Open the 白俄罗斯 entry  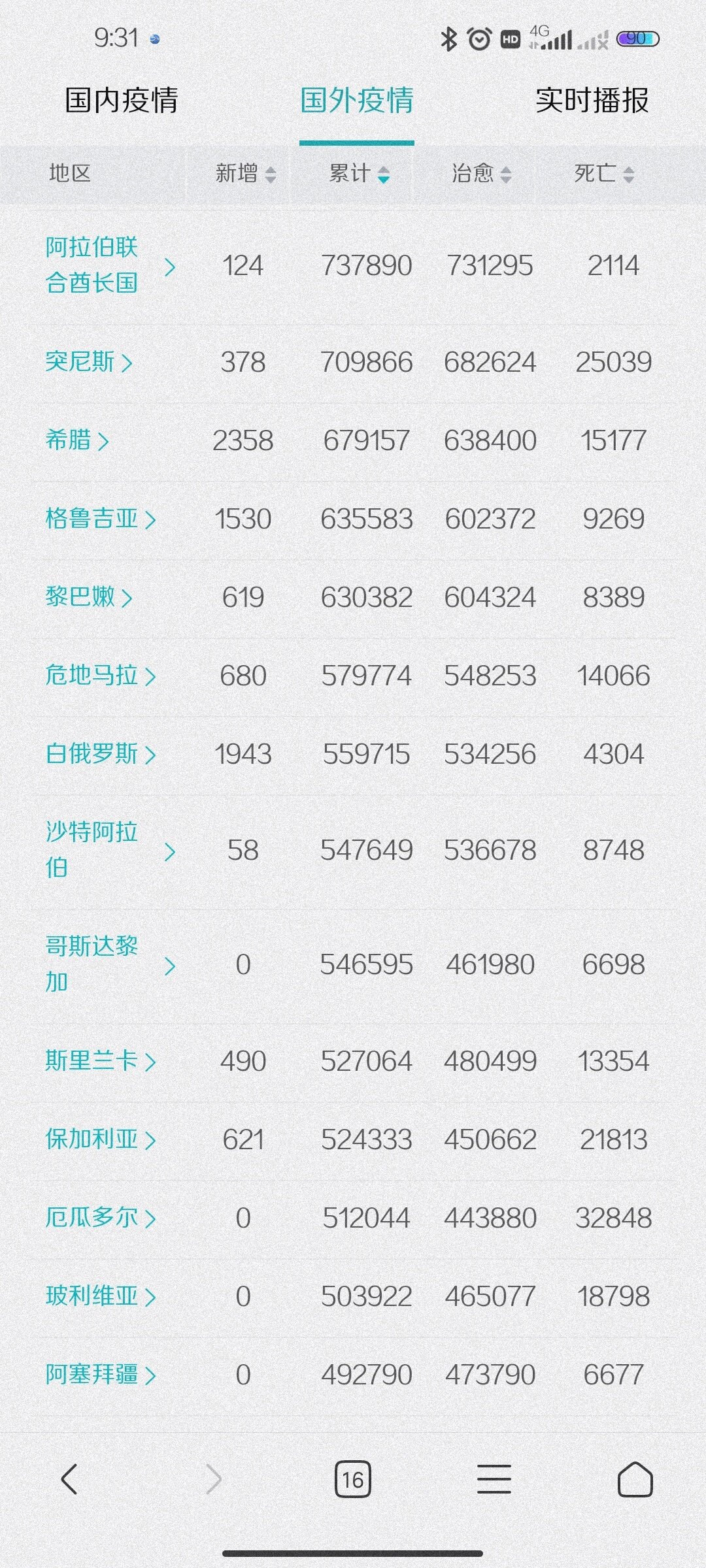point(100,754)
